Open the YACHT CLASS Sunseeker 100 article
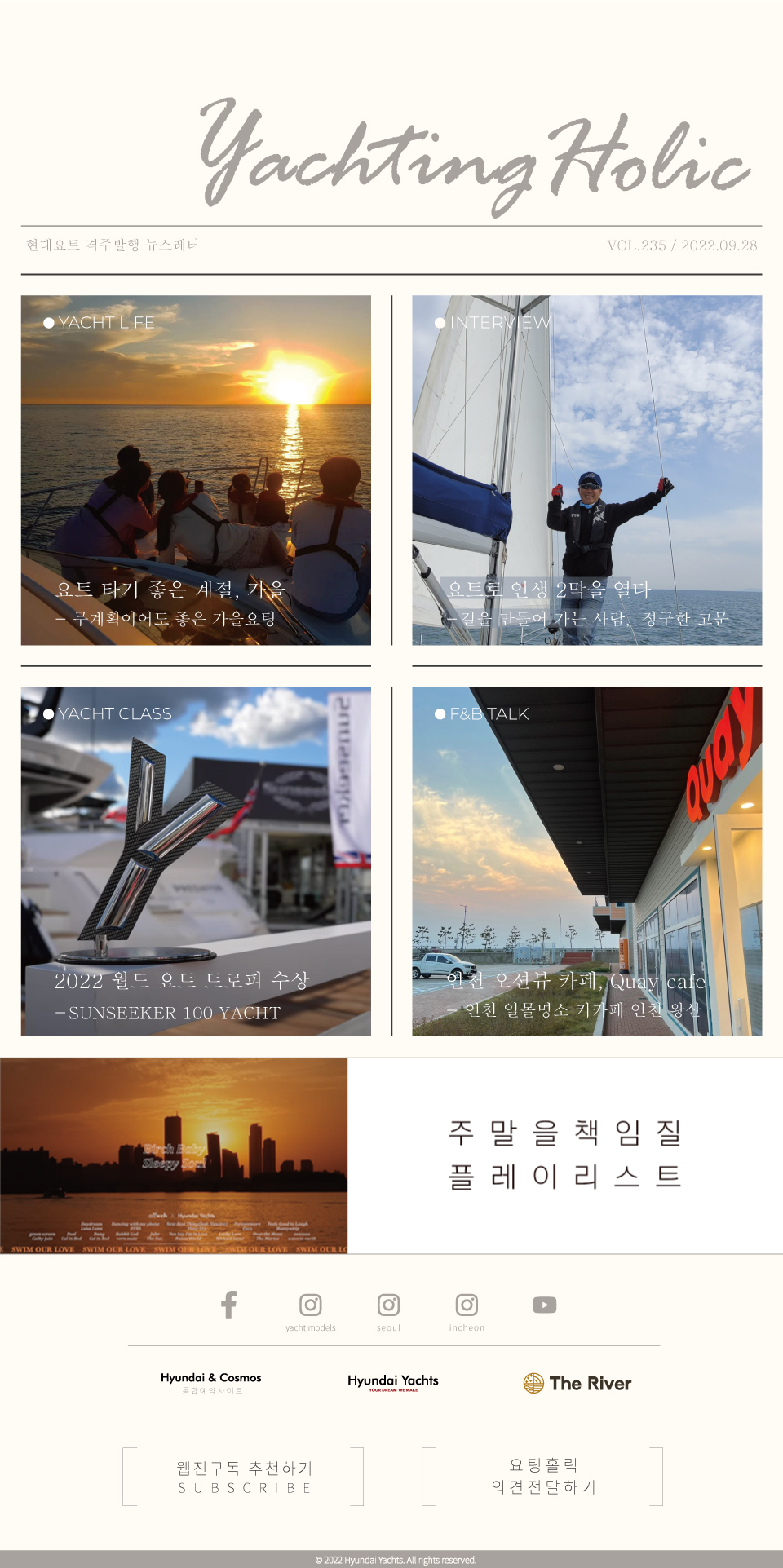This screenshot has width=783, height=1568. pos(196,861)
